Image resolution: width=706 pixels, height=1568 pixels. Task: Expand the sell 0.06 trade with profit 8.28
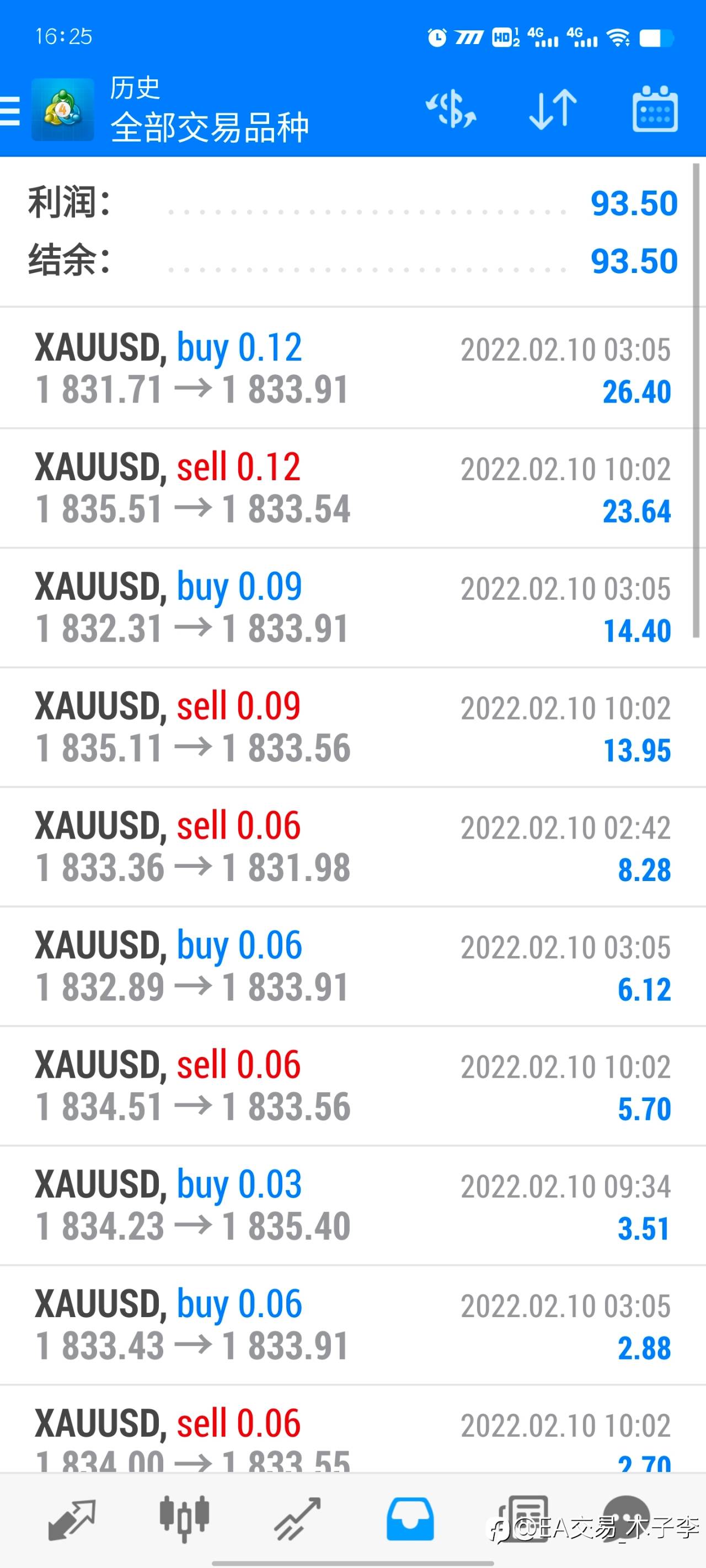(x=352, y=847)
